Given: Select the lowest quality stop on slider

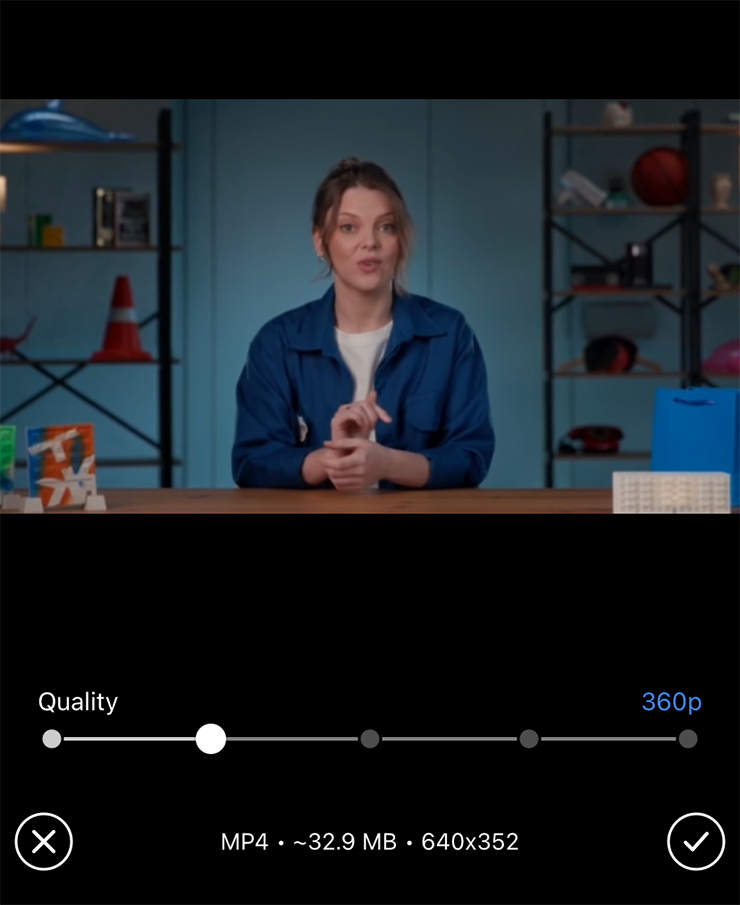Looking at the screenshot, I should click(52, 739).
